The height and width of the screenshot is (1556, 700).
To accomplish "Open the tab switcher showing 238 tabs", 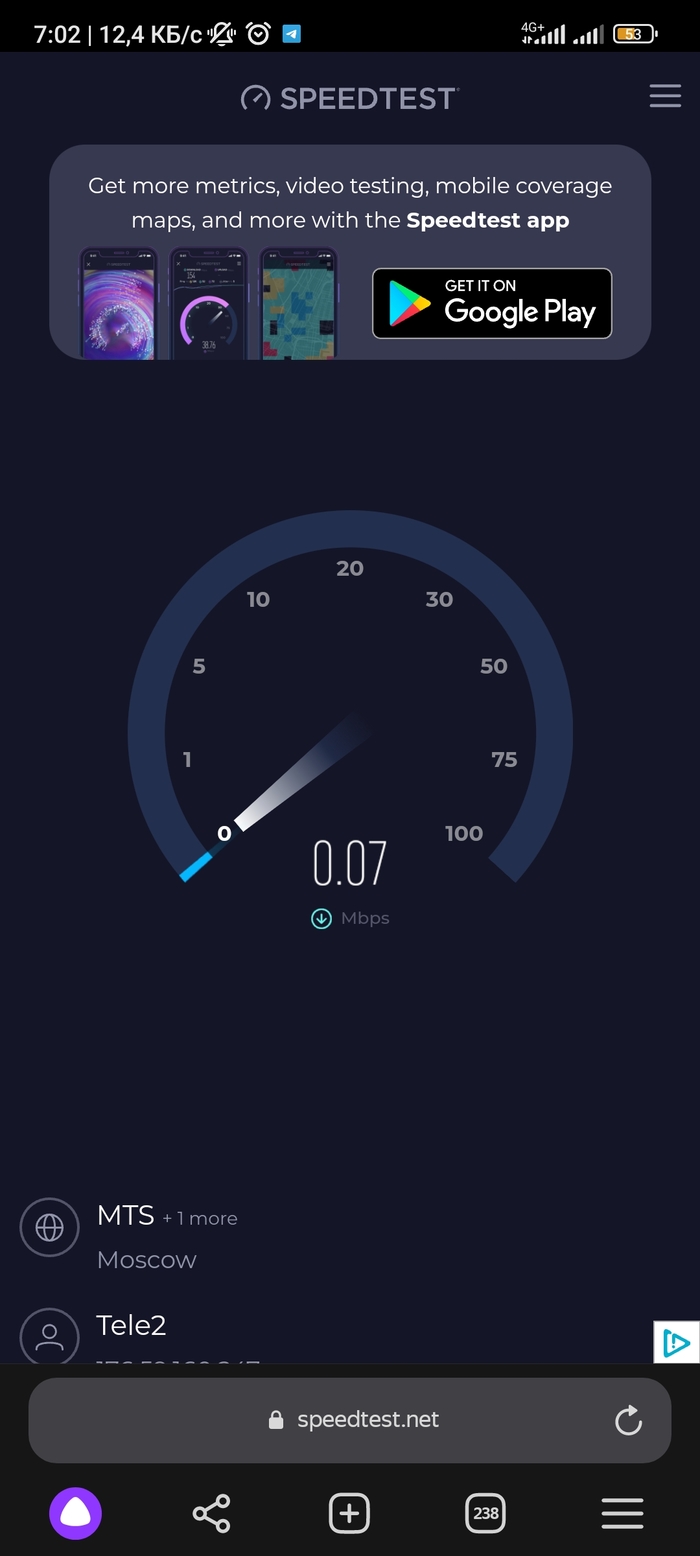I will point(486,1513).
